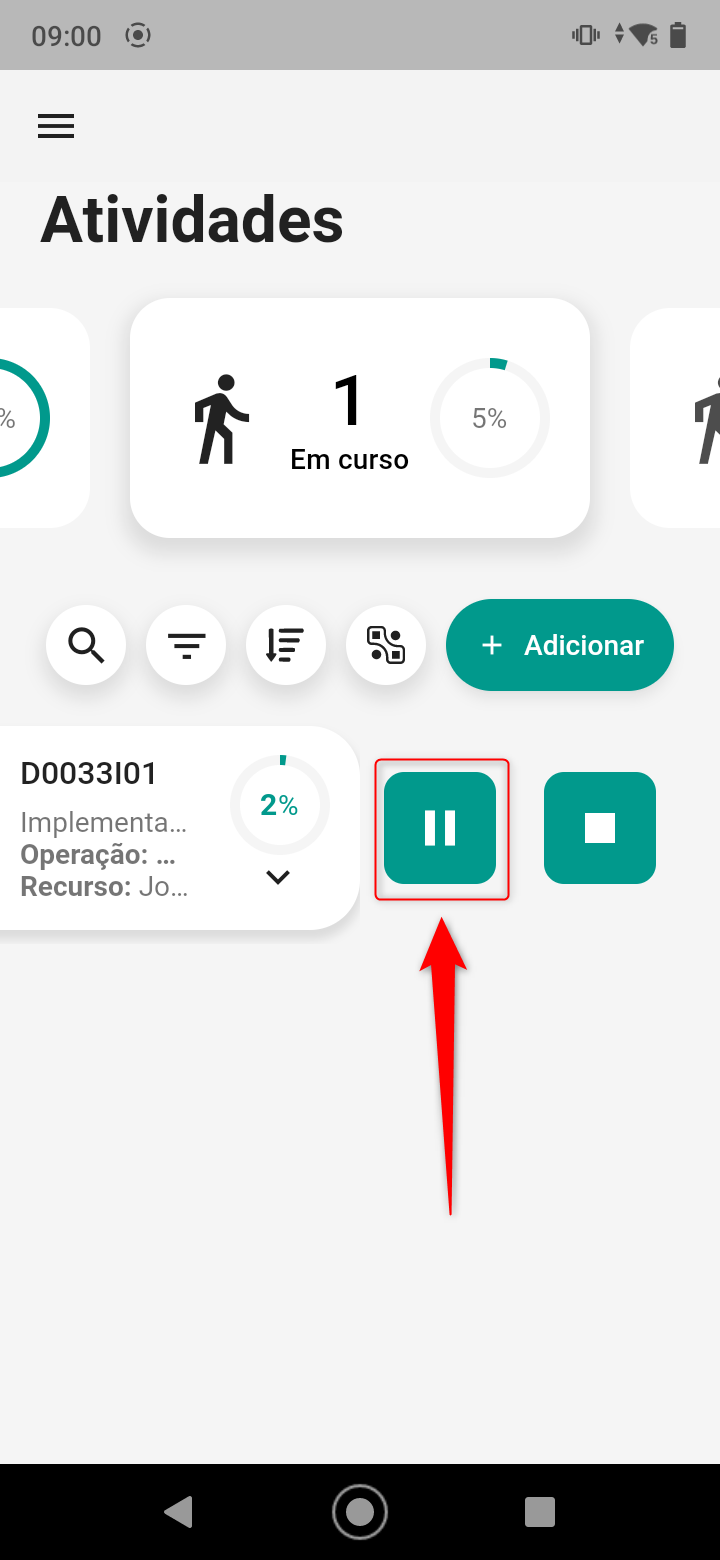Go back using the system back button
This screenshot has width=720, height=1560.
pos(178,1511)
